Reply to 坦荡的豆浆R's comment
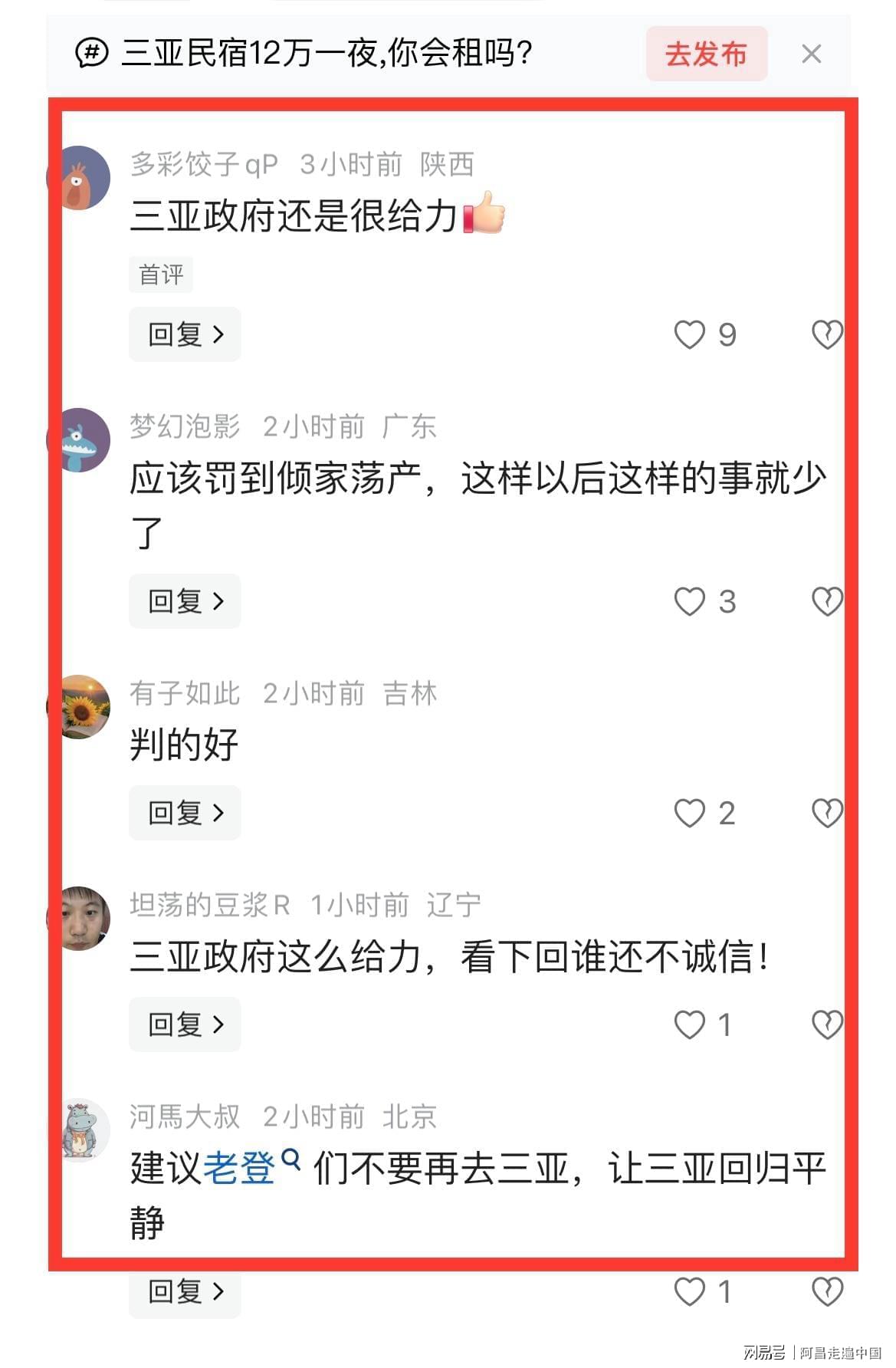This screenshot has width=896, height=1368. pyautogui.click(x=185, y=1024)
